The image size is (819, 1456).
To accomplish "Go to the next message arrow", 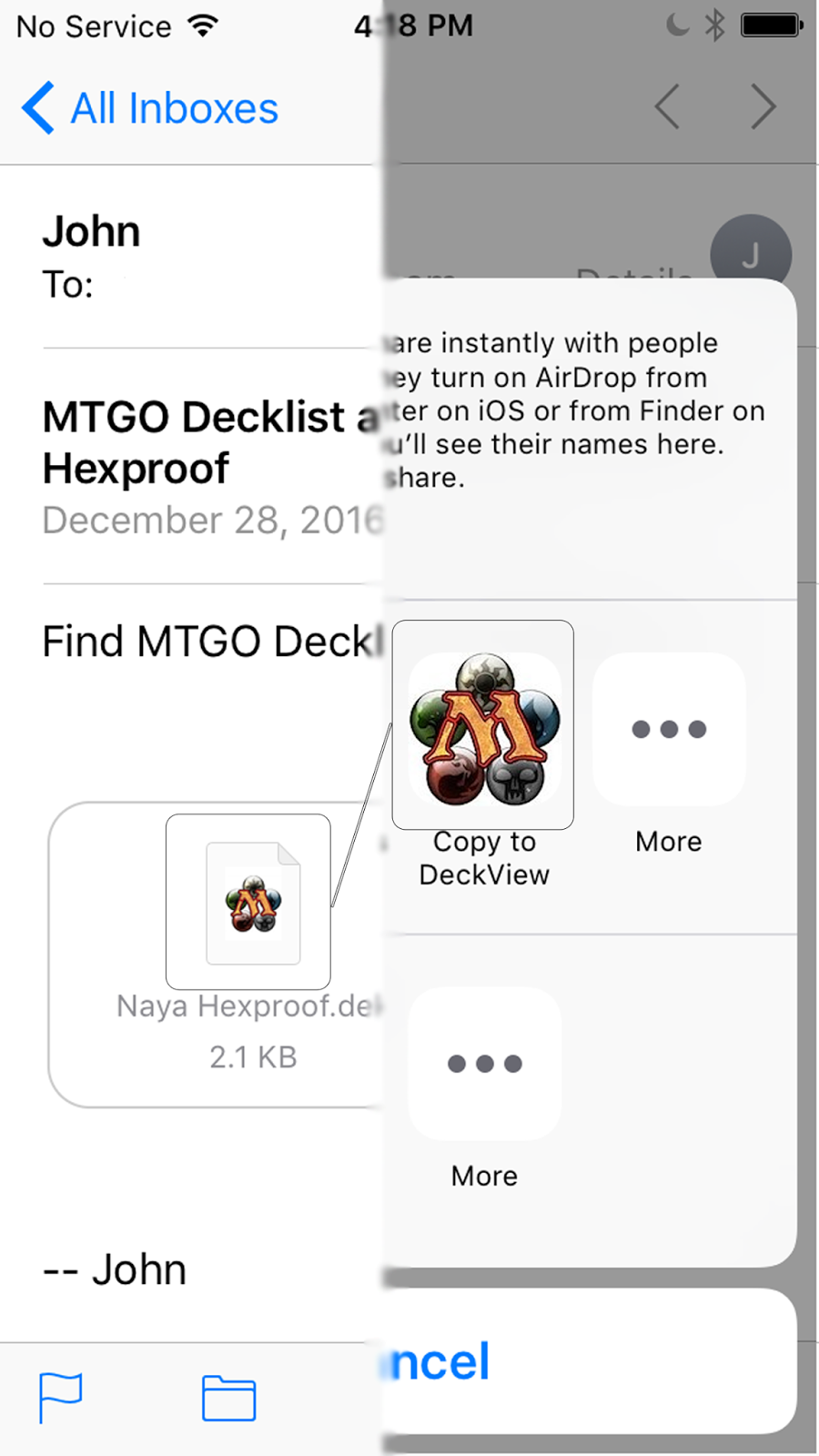I will [763, 107].
